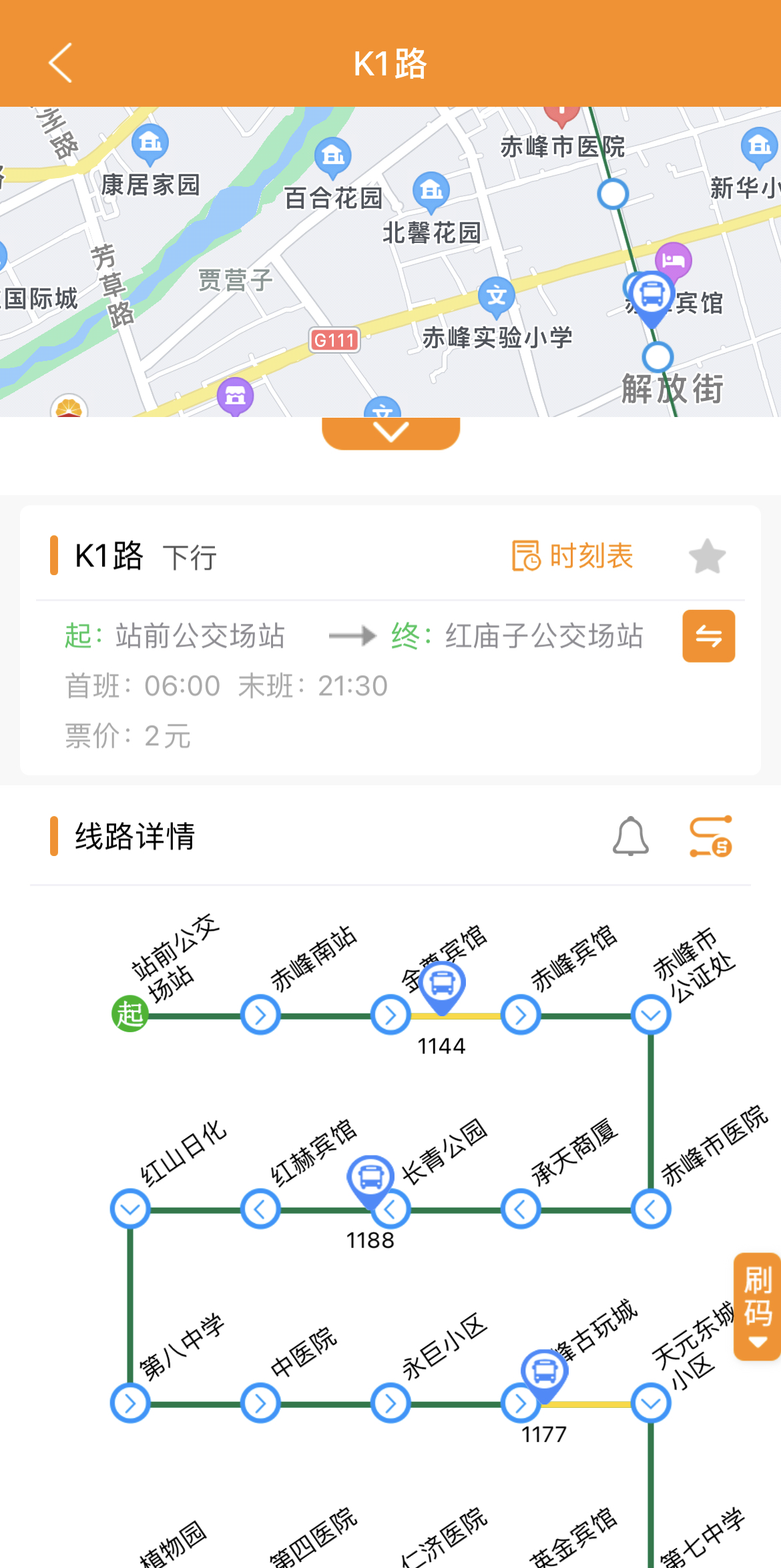
Task: Choose the 赤峰市医院 stop
Action: tap(651, 1209)
